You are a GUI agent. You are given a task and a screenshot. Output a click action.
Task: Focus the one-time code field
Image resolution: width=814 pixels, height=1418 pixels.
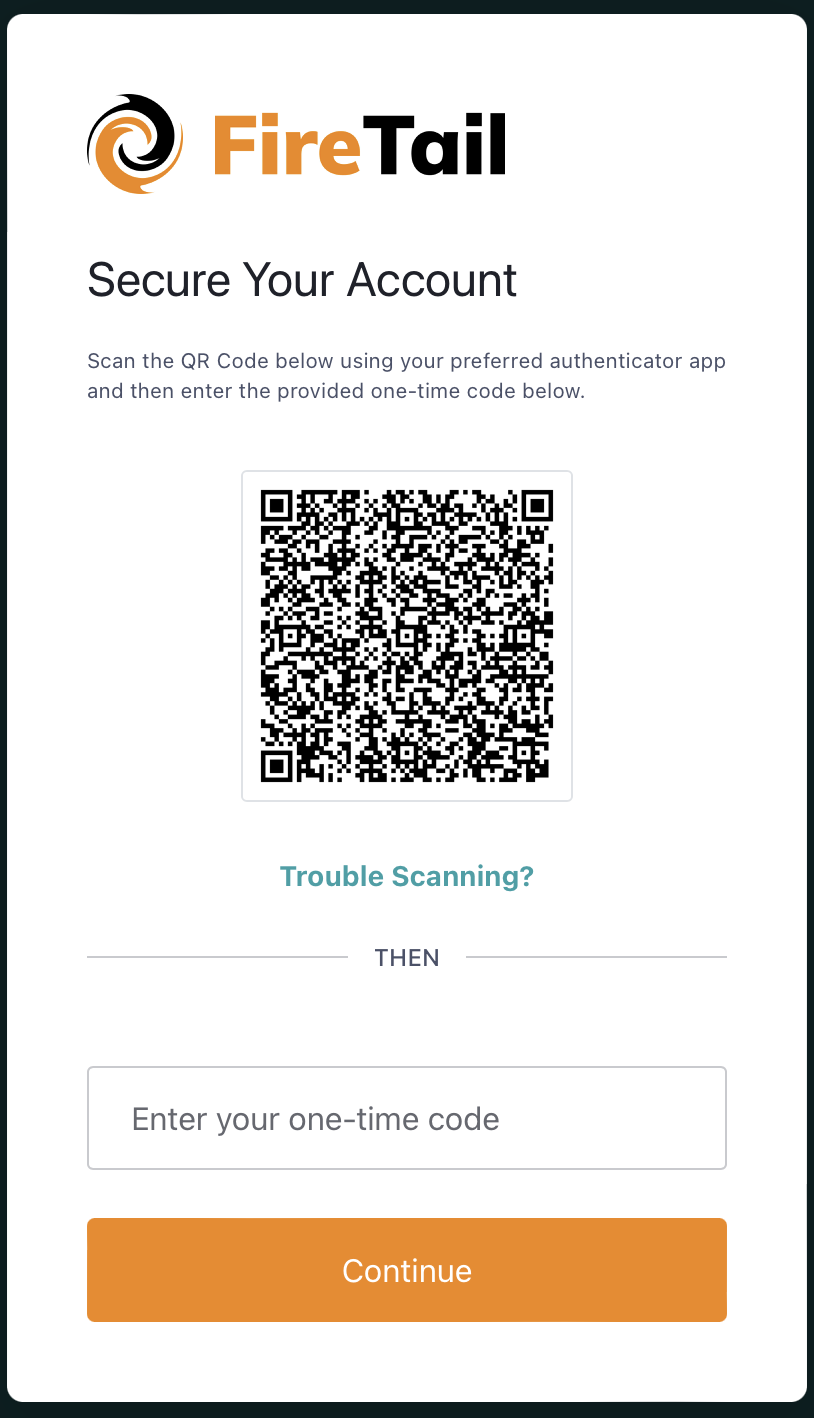tap(406, 1118)
